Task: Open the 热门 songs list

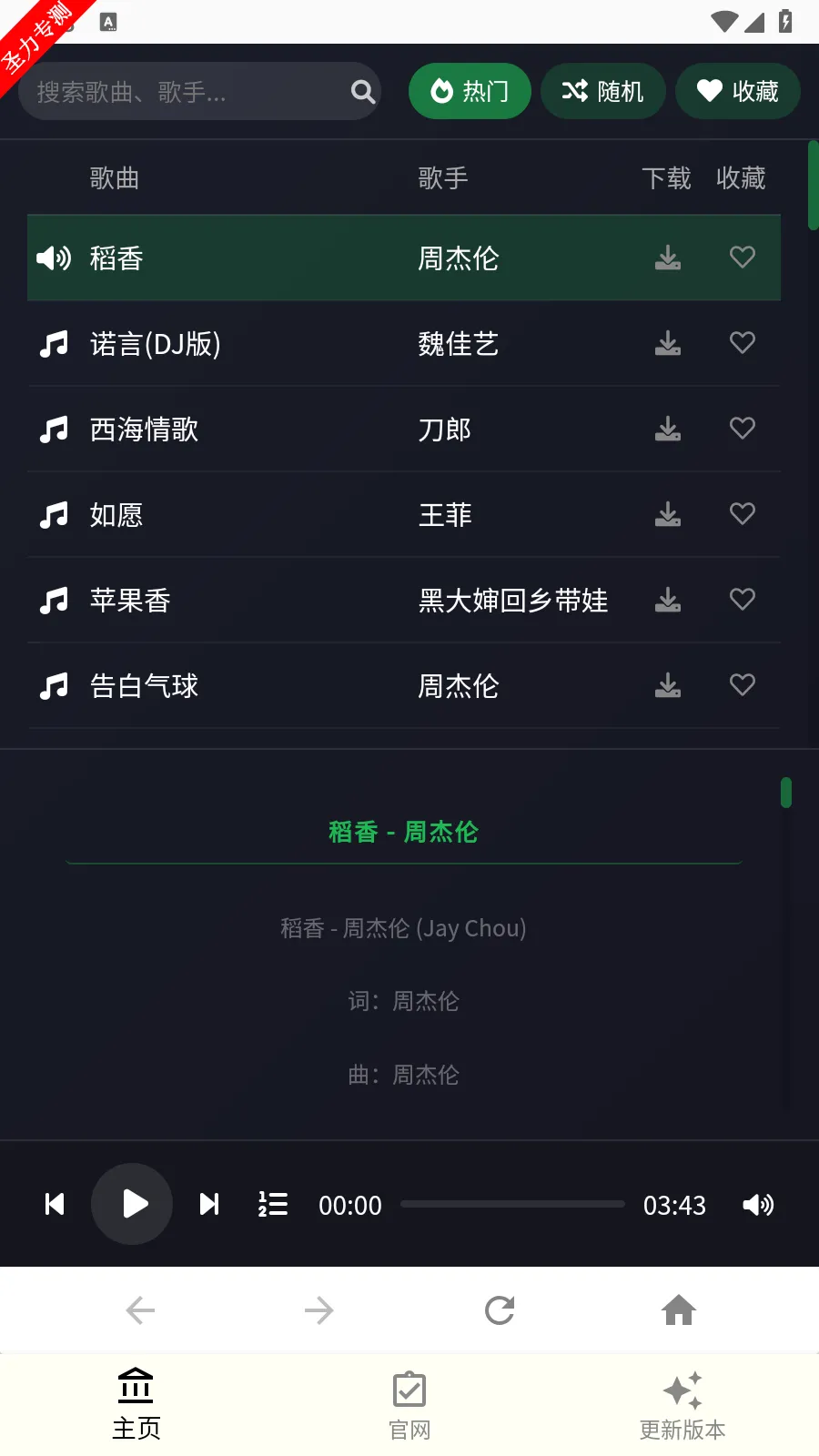Action: pos(470,91)
